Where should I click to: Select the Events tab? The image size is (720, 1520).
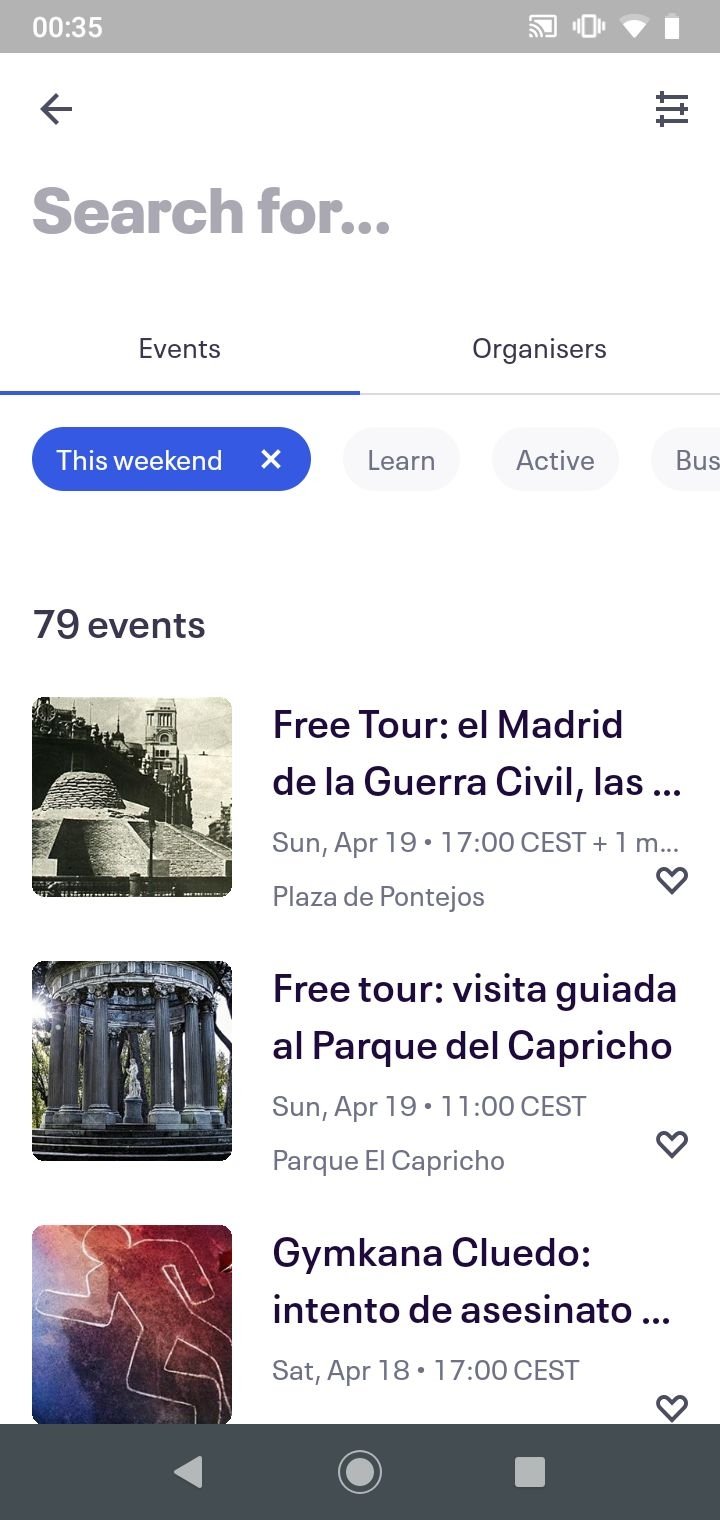[x=180, y=349]
